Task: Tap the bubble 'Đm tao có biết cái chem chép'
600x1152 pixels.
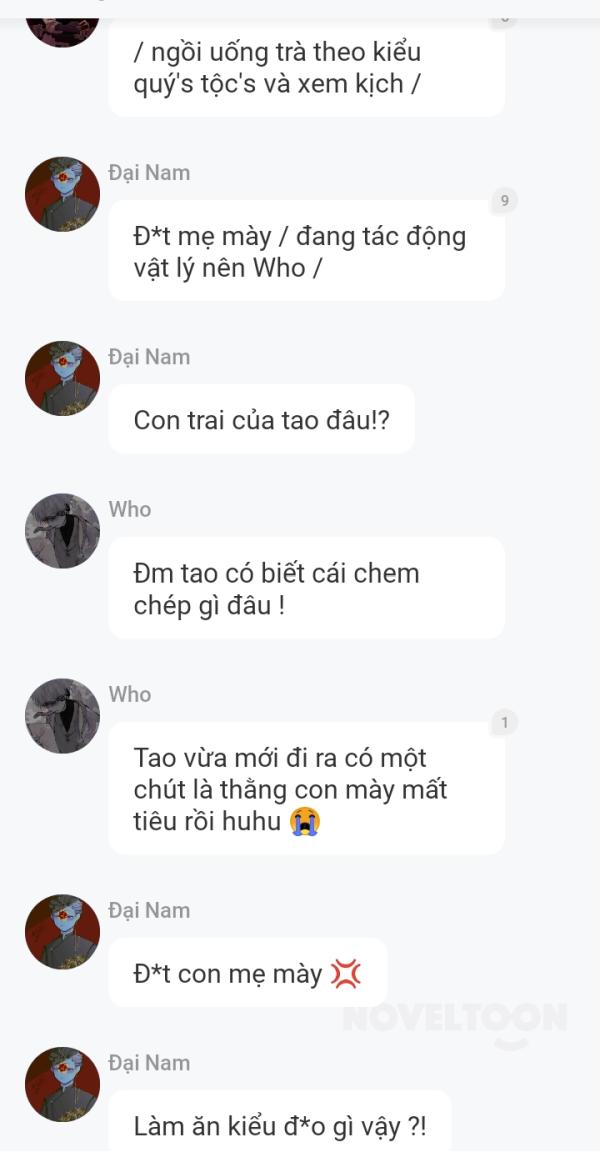Action: click(x=306, y=588)
